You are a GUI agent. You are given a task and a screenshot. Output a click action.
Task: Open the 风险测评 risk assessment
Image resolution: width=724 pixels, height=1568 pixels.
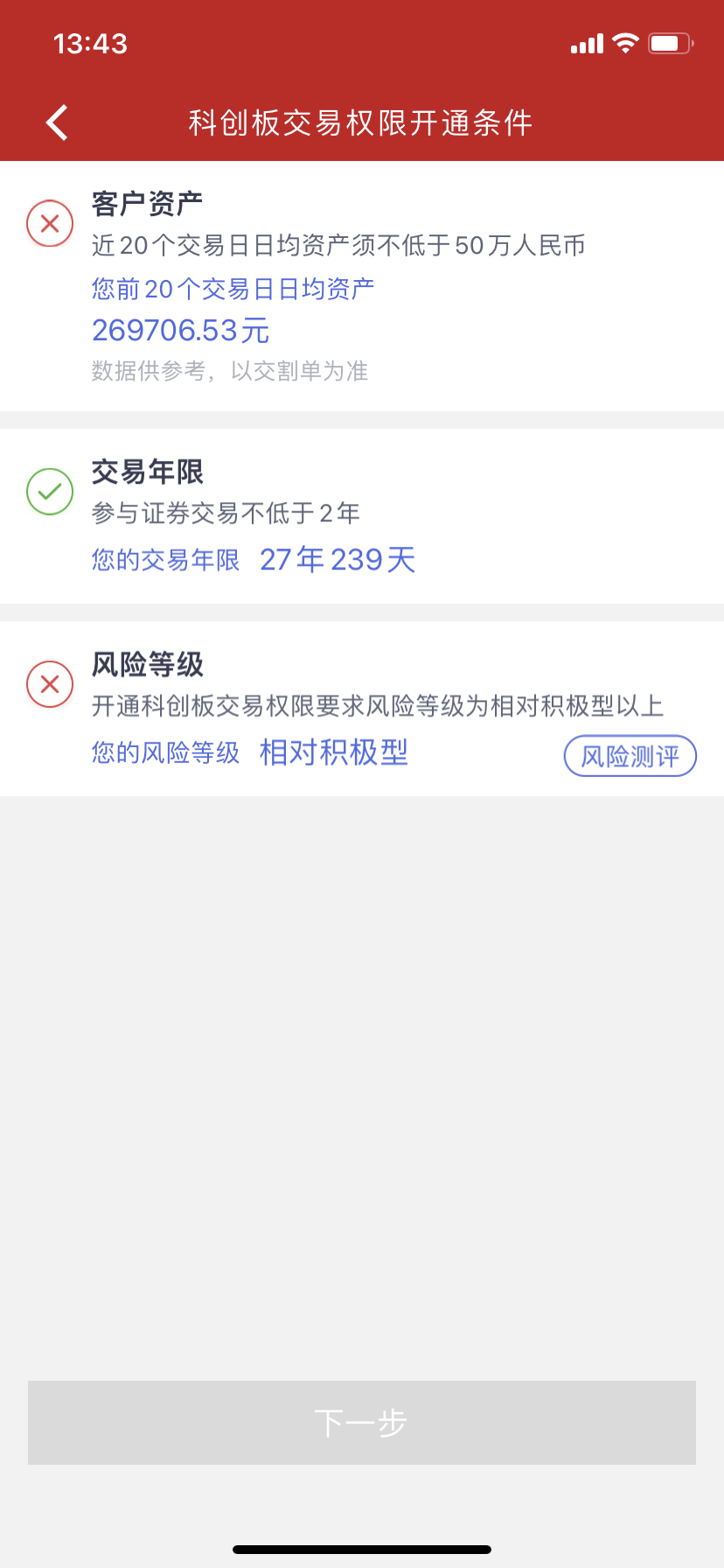point(630,756)
